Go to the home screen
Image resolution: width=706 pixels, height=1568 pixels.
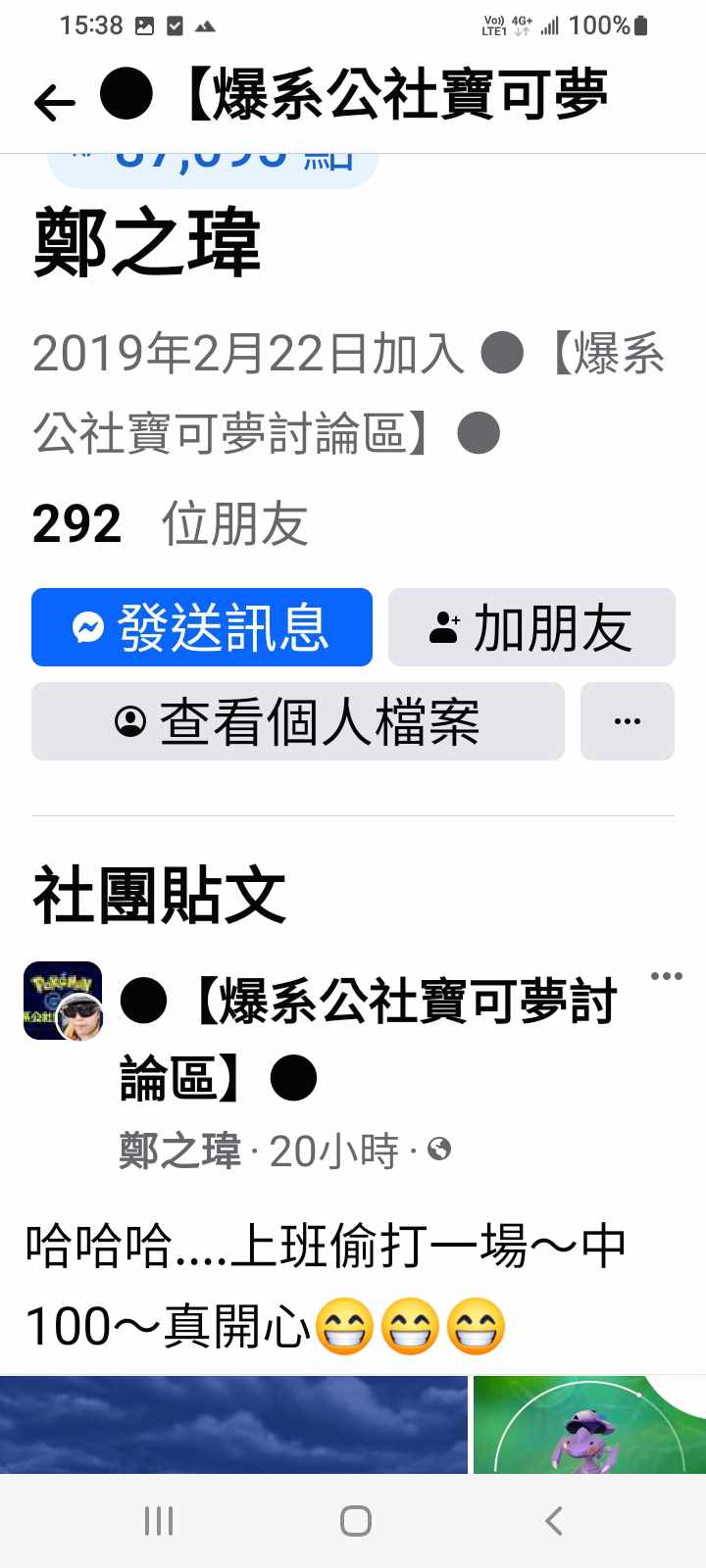point(355,1521)
